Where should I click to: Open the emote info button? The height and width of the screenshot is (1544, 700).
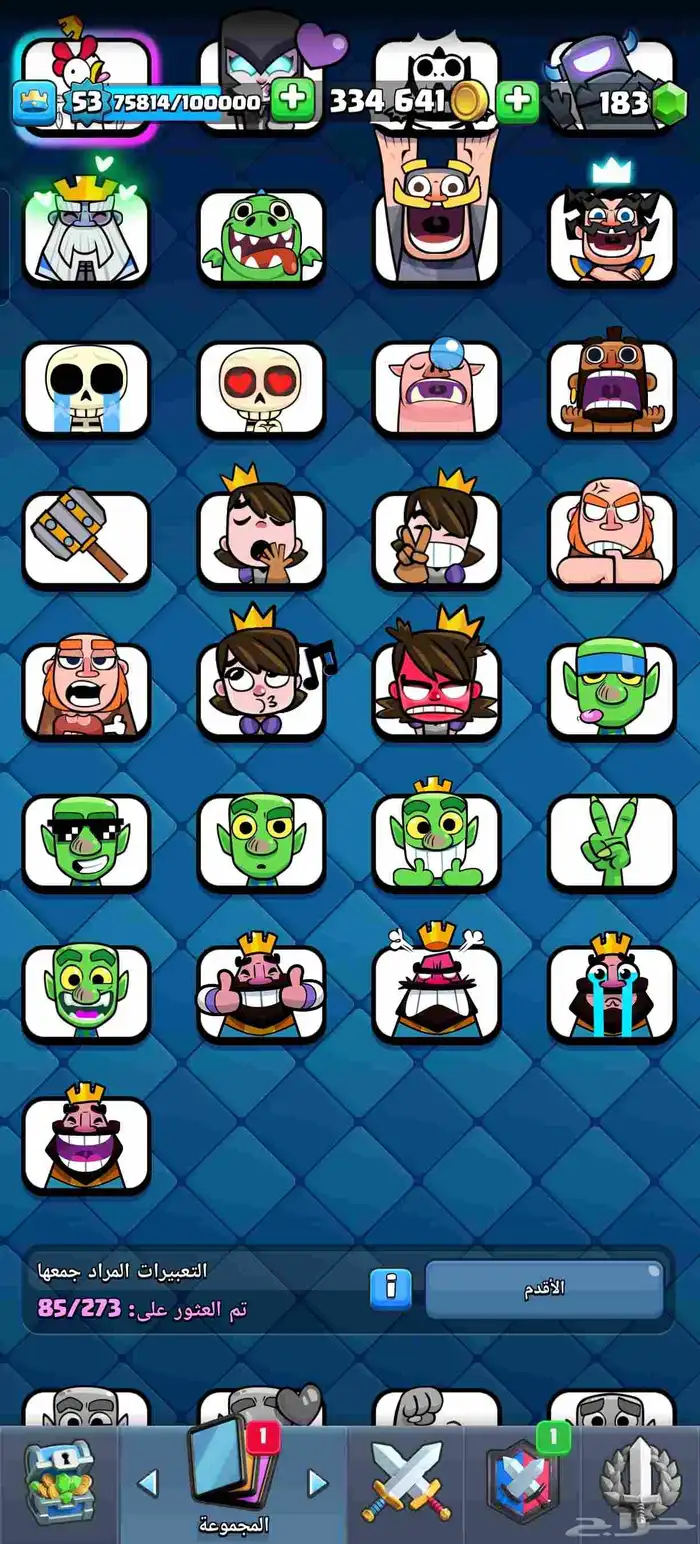point(390,1288)
